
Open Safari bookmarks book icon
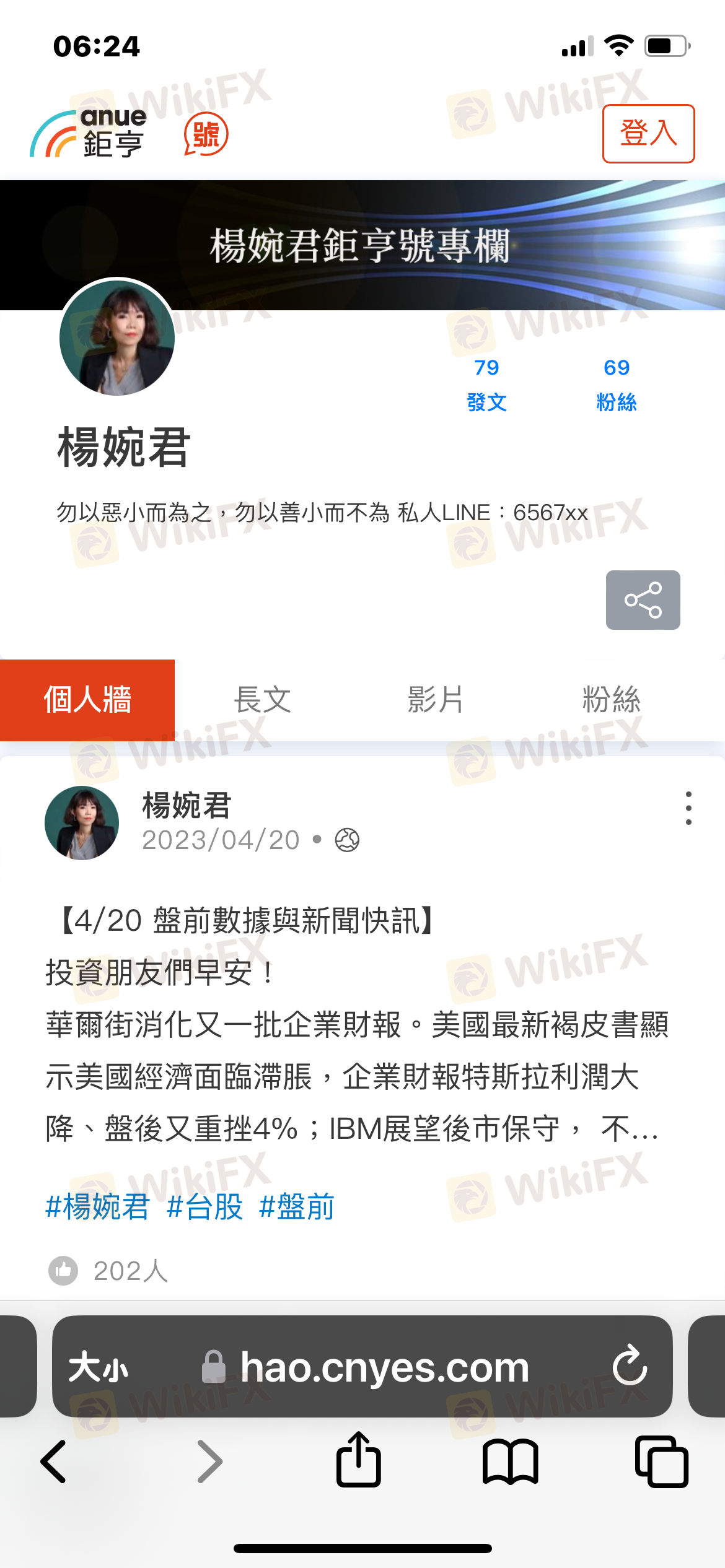(x=510, y=1461)
